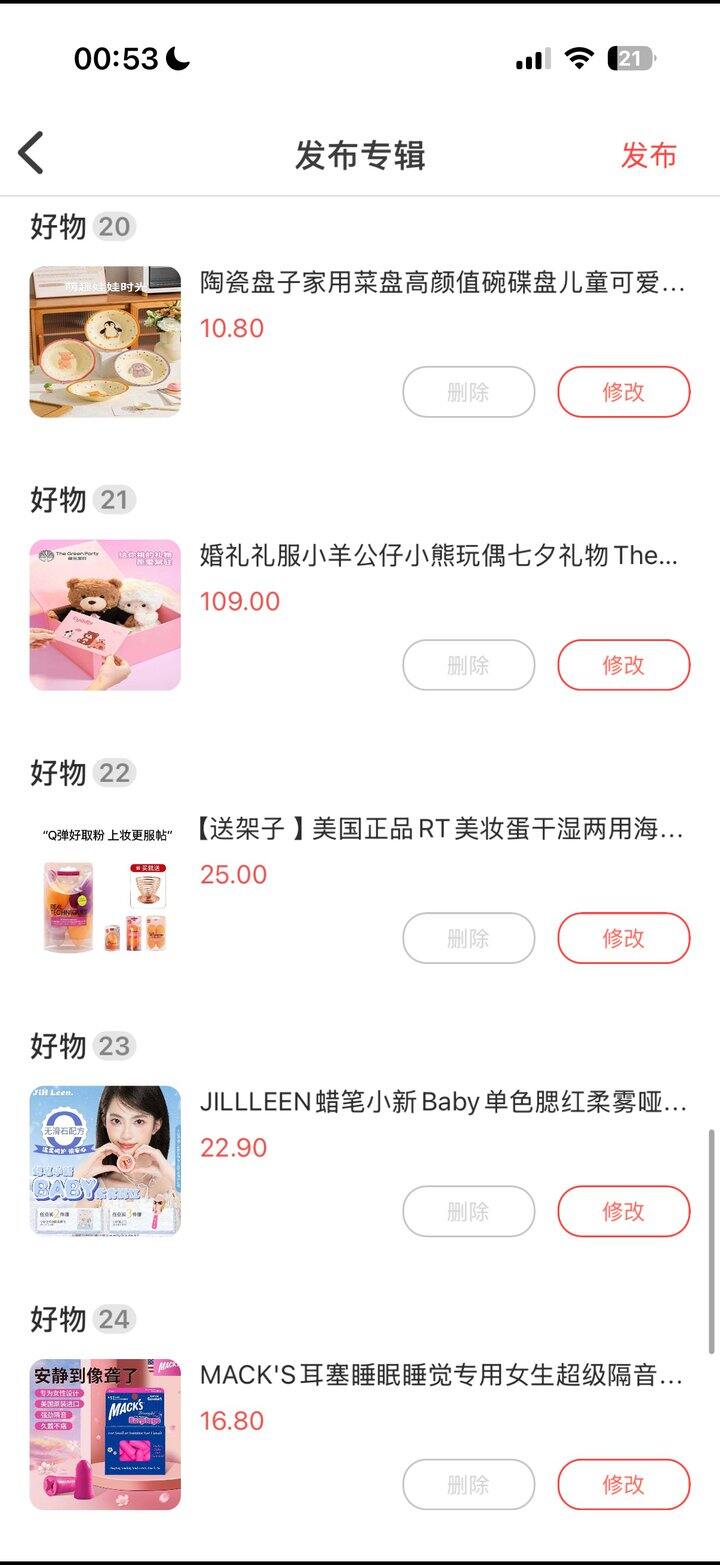Remove the 109.00 teddy bear gift
720x1565 pixels.
pos(468,665)
